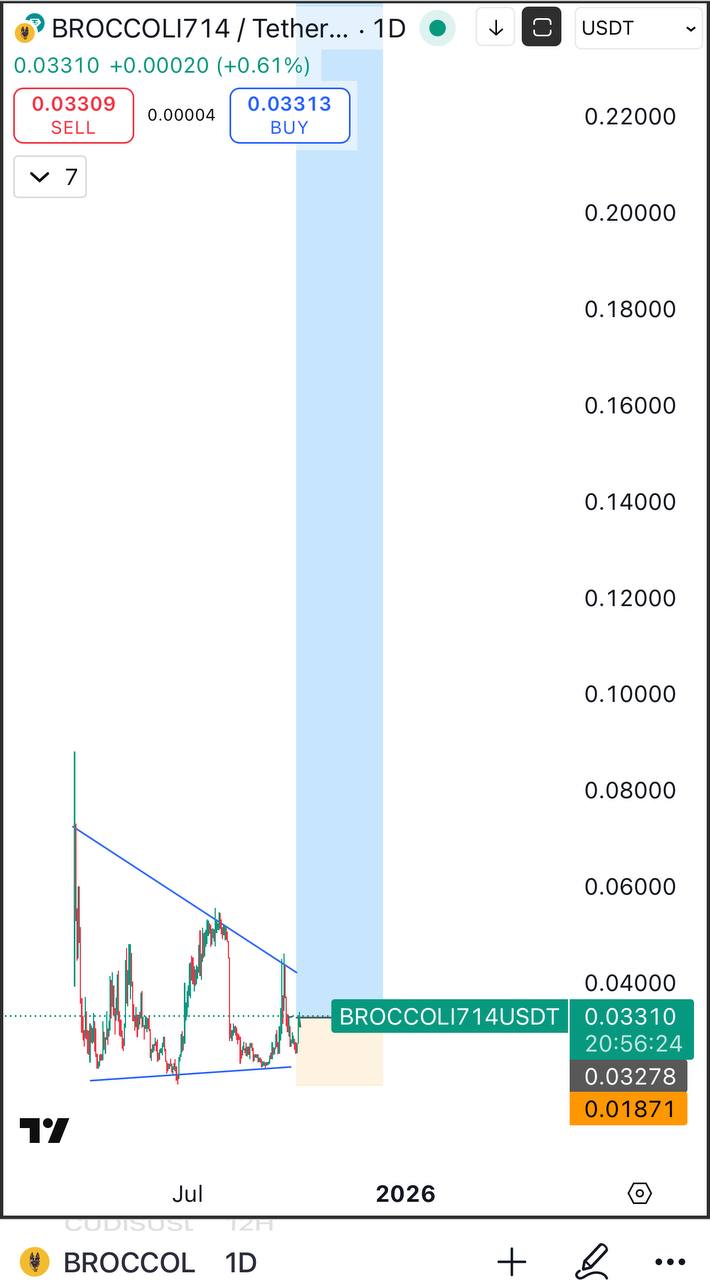This screenshot has height=1280, width=710.
Task: Open the chart settings hexagon icon
Action: click(x=640, y=1192)
